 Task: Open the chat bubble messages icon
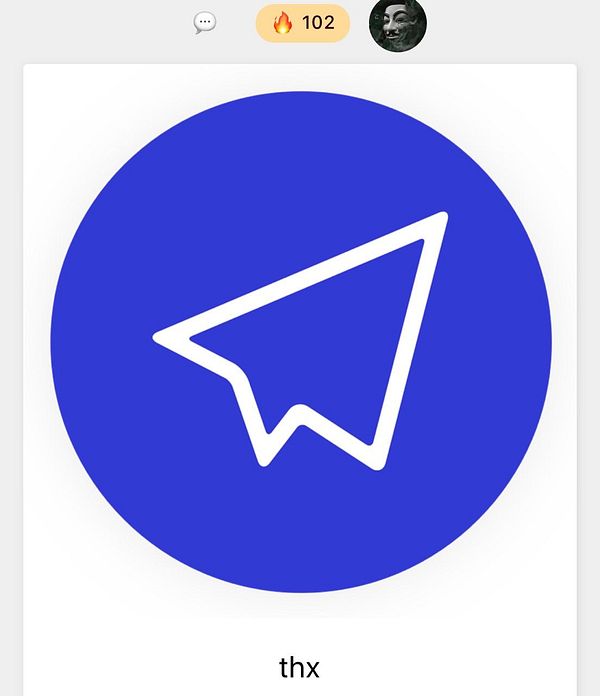tap(205, 23)
